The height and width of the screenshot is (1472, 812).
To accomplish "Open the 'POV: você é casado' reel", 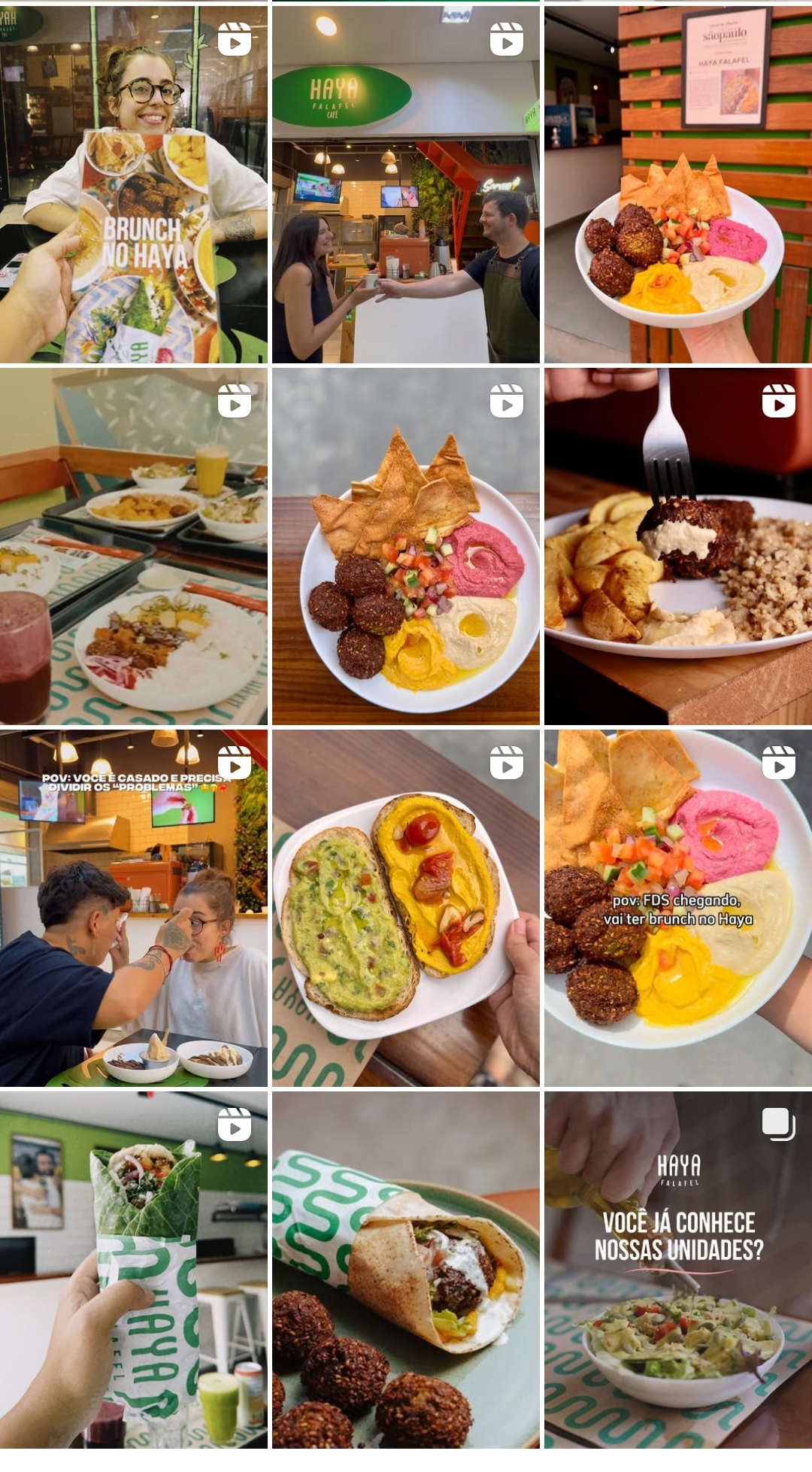I will coord(134,908).
